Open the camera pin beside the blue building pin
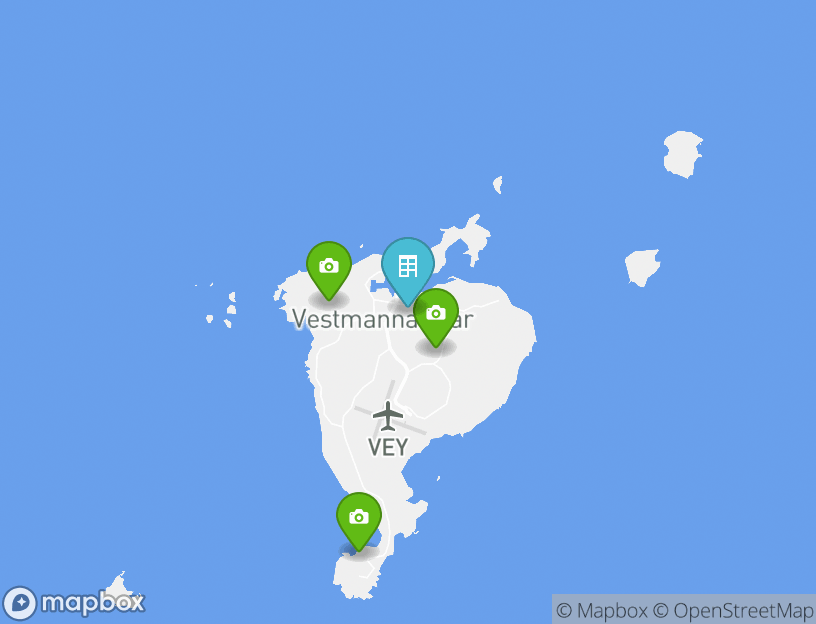 click(436, 314)
